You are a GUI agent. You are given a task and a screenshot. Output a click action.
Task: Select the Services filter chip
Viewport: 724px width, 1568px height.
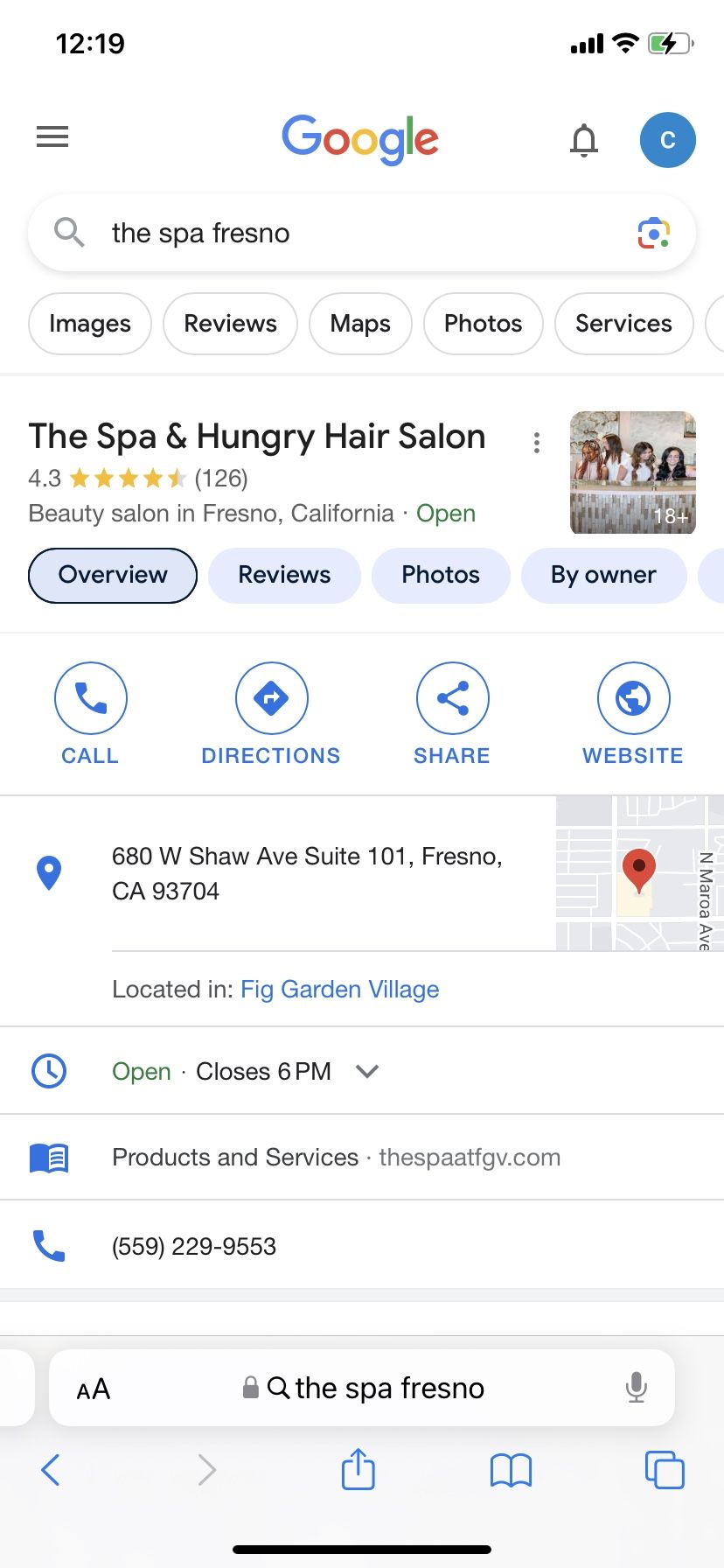(623, 324)
